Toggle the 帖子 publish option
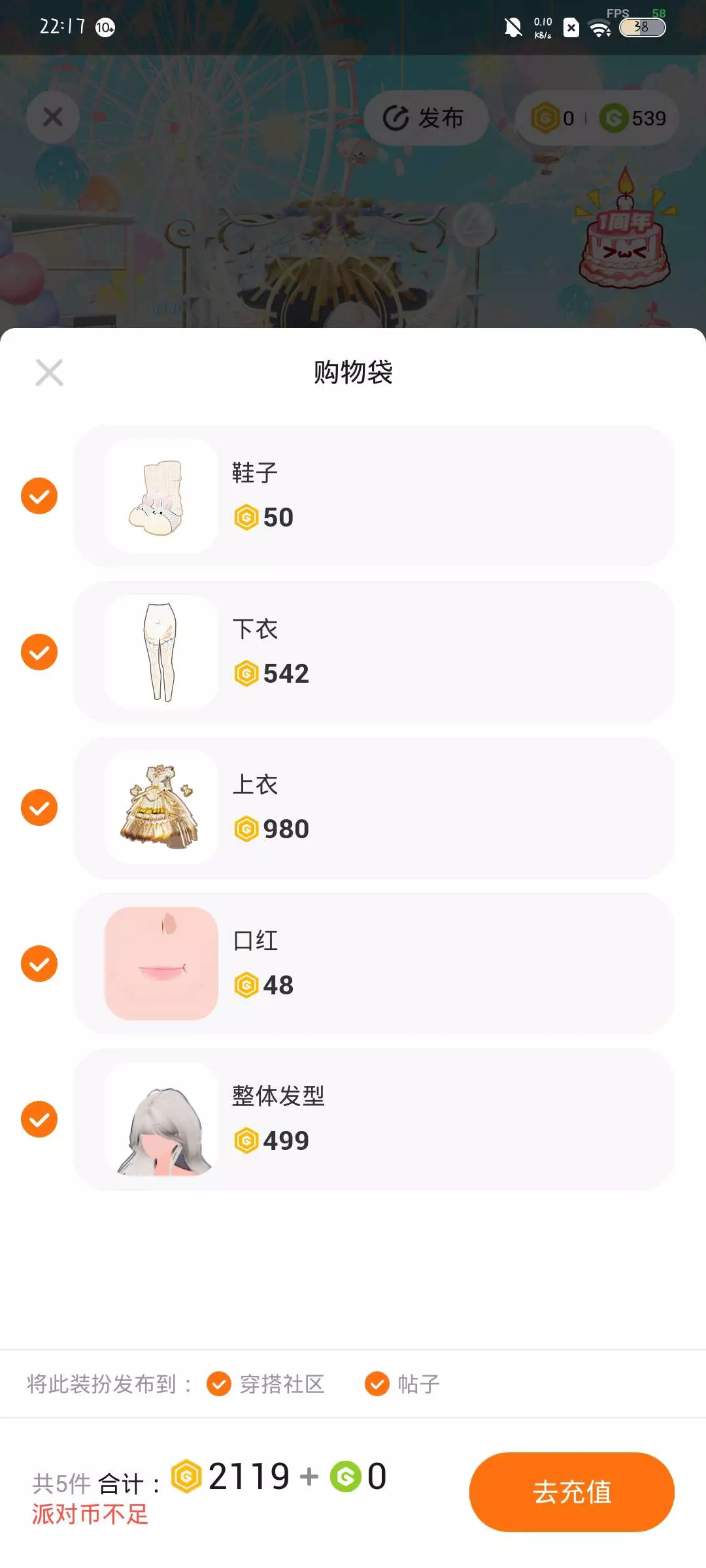 click(x=377, y=1383)
